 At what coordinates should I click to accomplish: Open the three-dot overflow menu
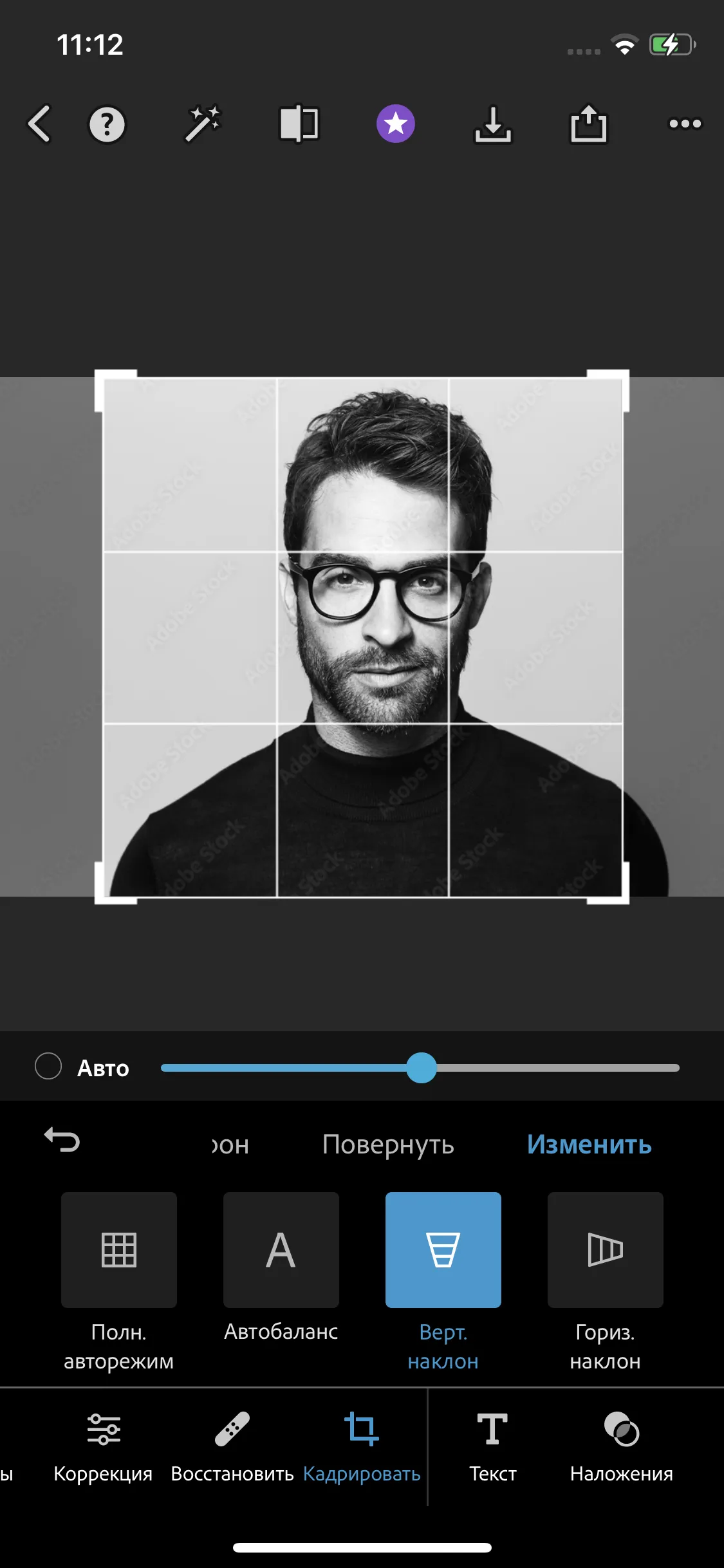[685, 124]
